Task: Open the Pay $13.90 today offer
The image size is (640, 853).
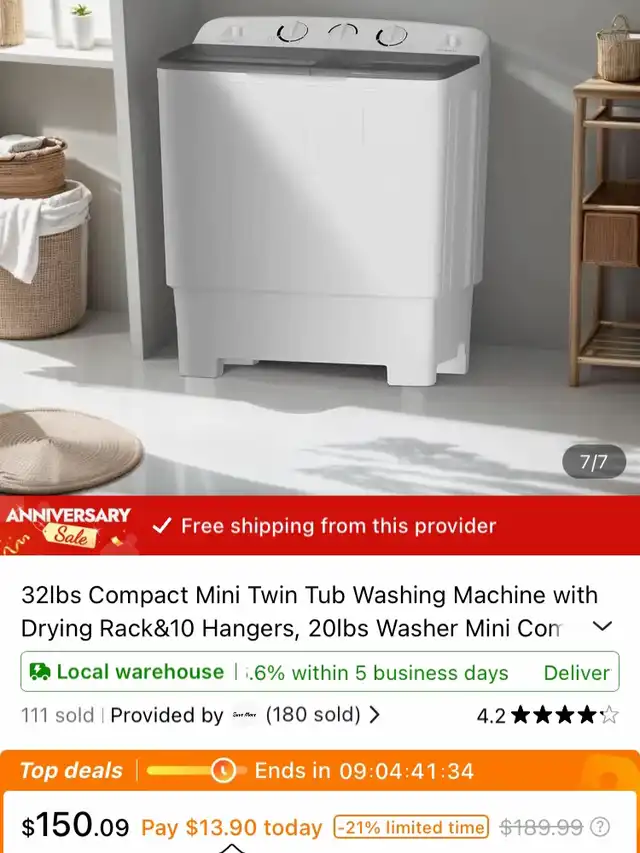Action: pyautogui.click(x=232, y=828)
